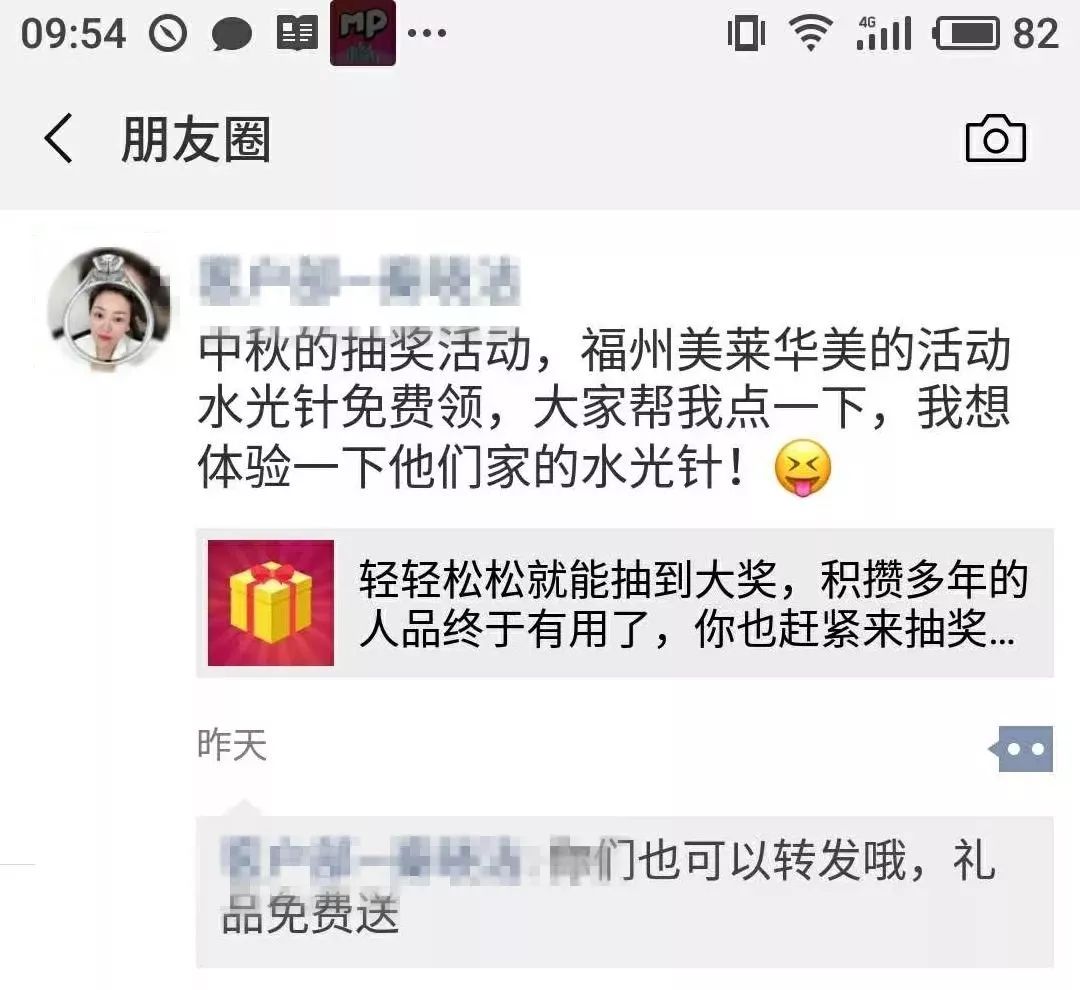
Task: Open the poster's profile avatar
Action: click(x=107, y=308)
